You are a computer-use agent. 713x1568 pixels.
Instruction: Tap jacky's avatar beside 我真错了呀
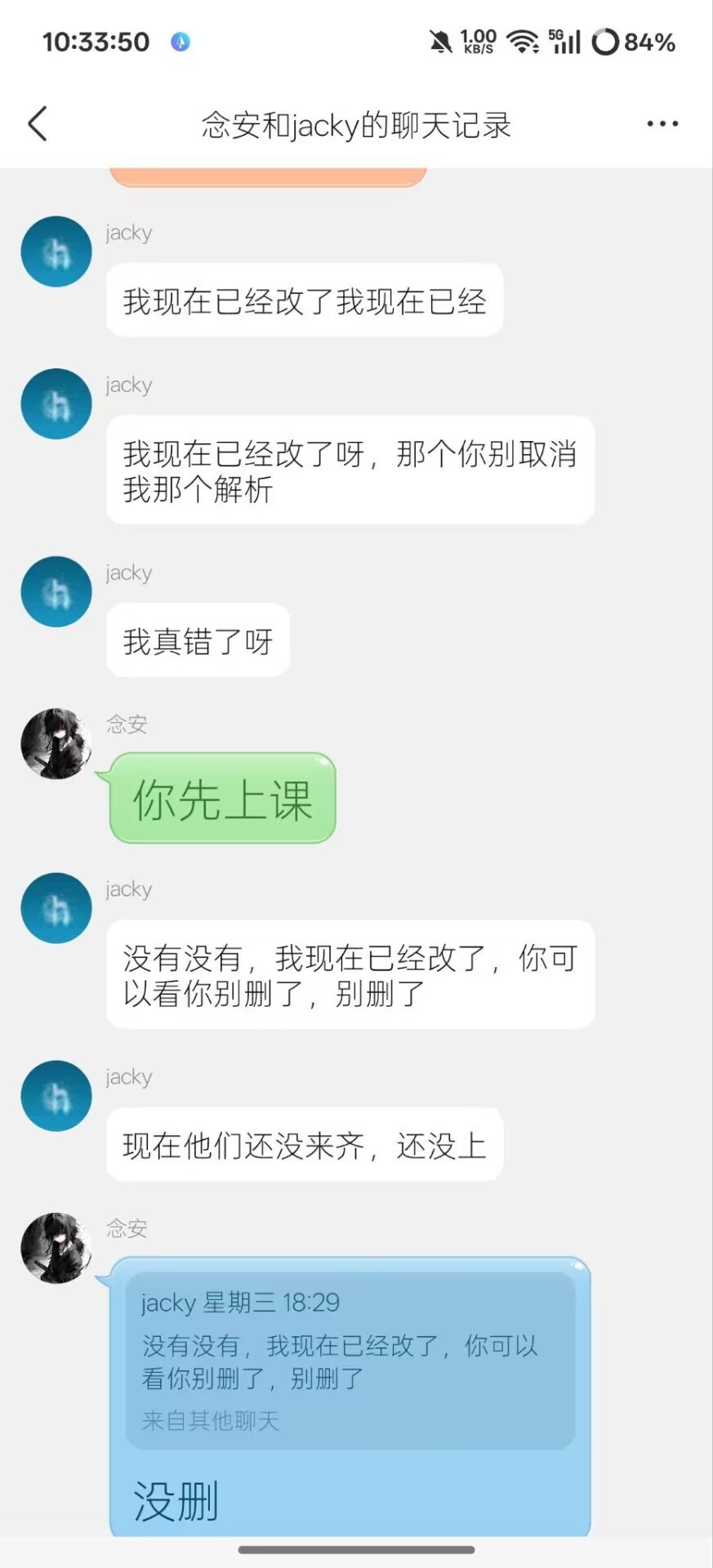point(56,592)
